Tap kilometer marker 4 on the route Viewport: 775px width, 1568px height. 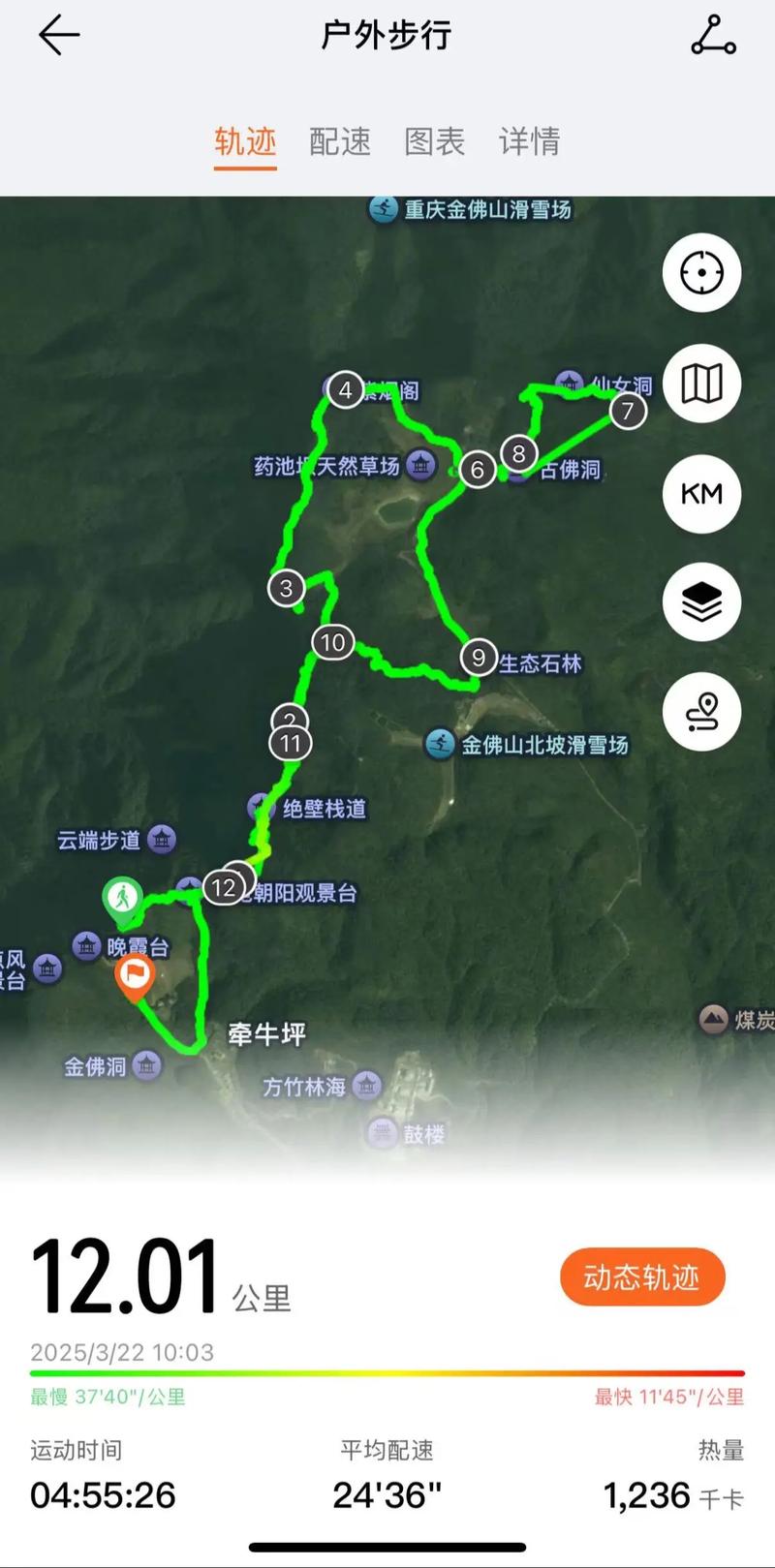coord(345,390)
